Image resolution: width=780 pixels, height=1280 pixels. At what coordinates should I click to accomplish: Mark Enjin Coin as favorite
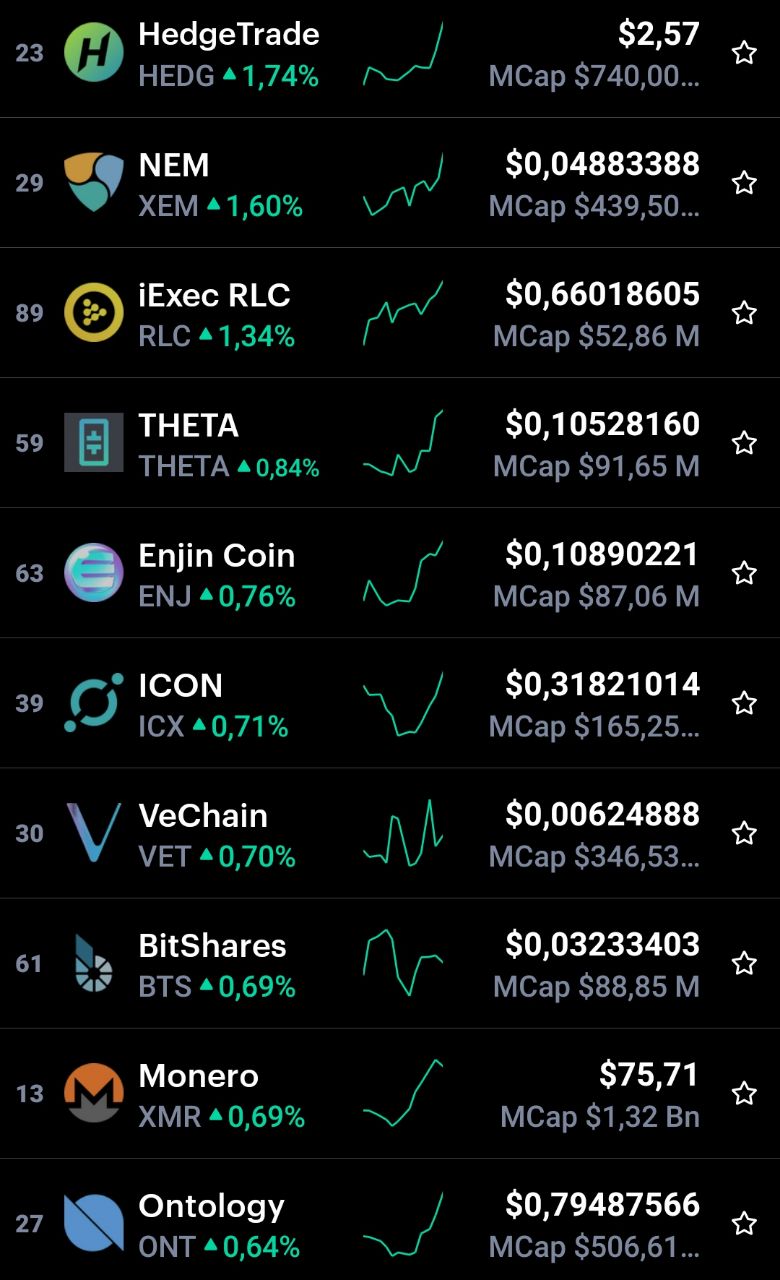744,573
